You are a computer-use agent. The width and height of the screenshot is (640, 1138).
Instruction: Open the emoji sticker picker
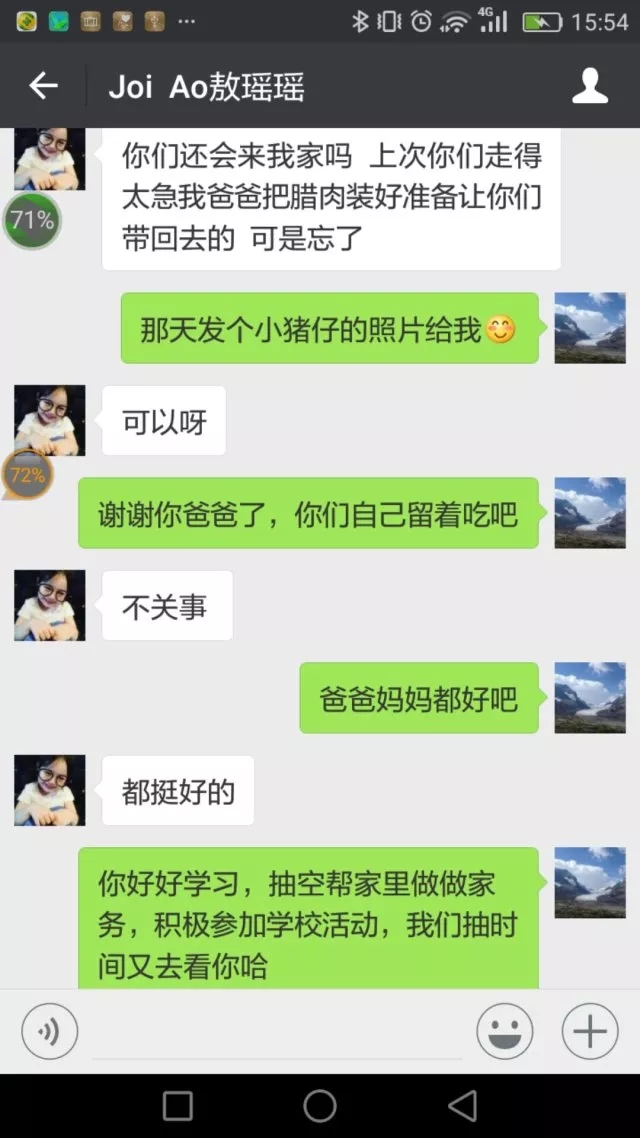point(504,1031)
